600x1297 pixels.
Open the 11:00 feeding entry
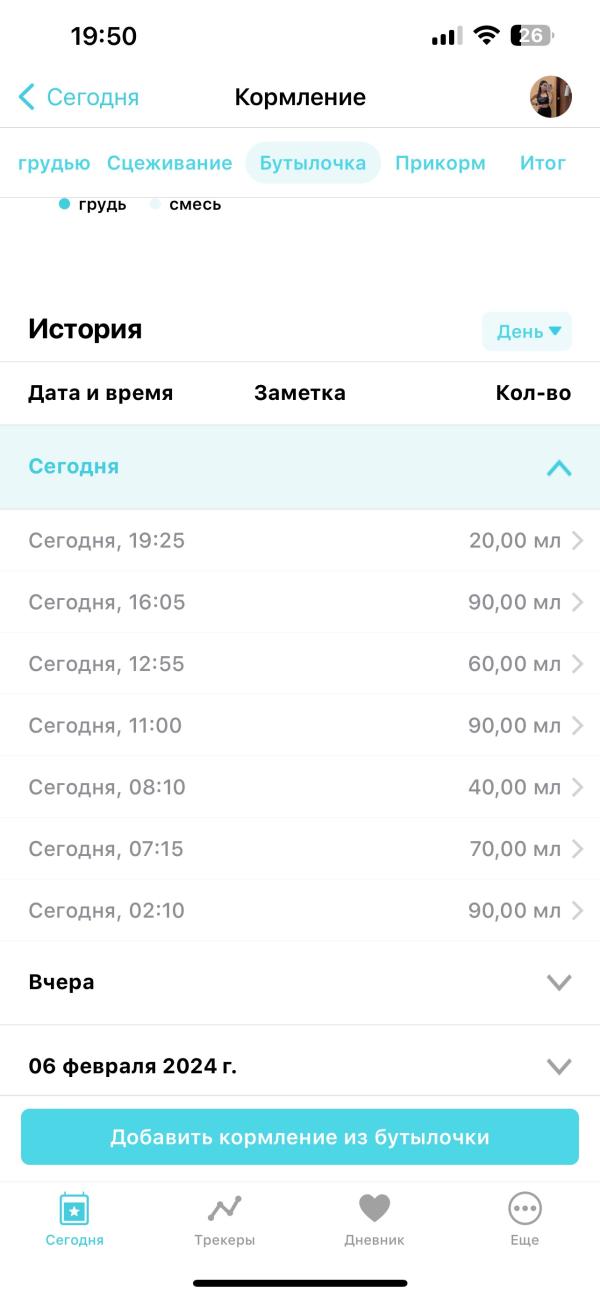click(x=300, y=726)
